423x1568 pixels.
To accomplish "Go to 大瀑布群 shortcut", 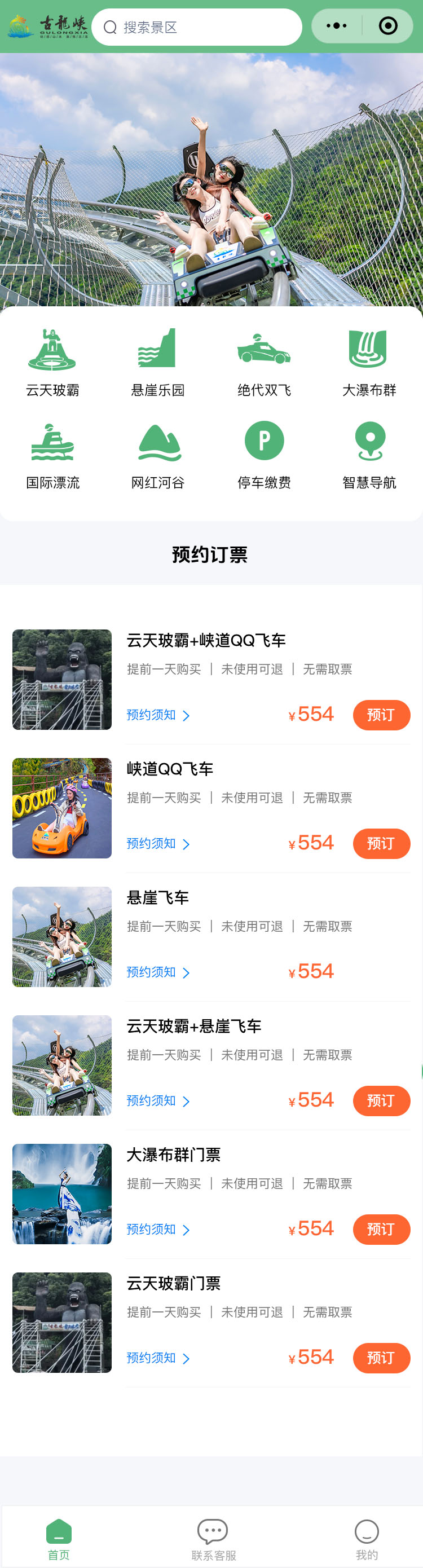I will 369,363.
